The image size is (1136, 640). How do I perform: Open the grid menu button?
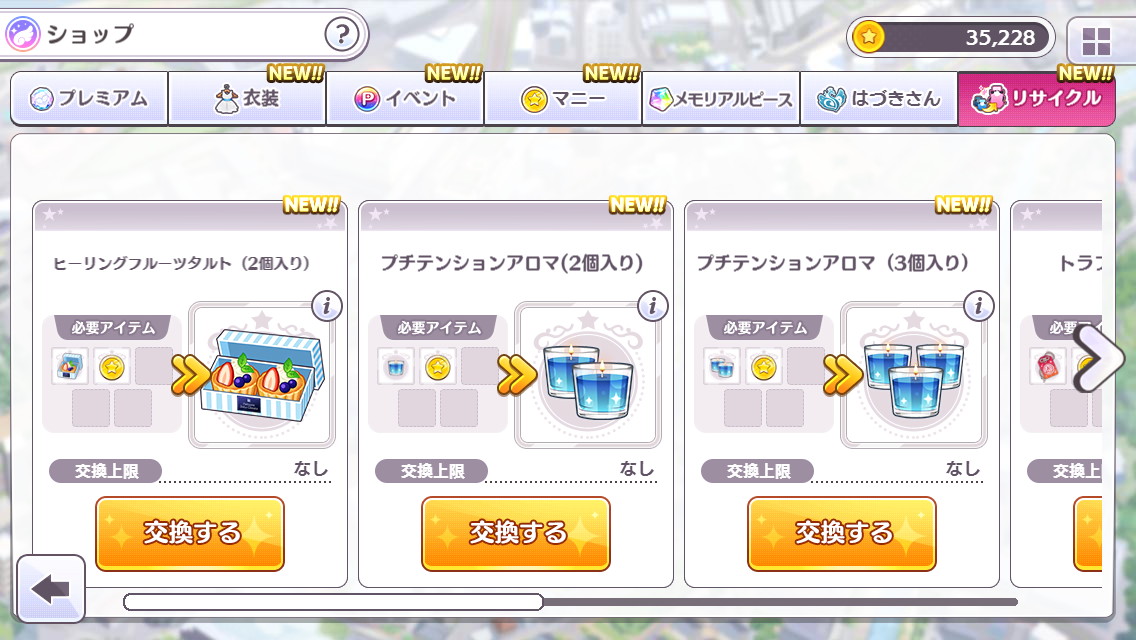click(1096, 42)
